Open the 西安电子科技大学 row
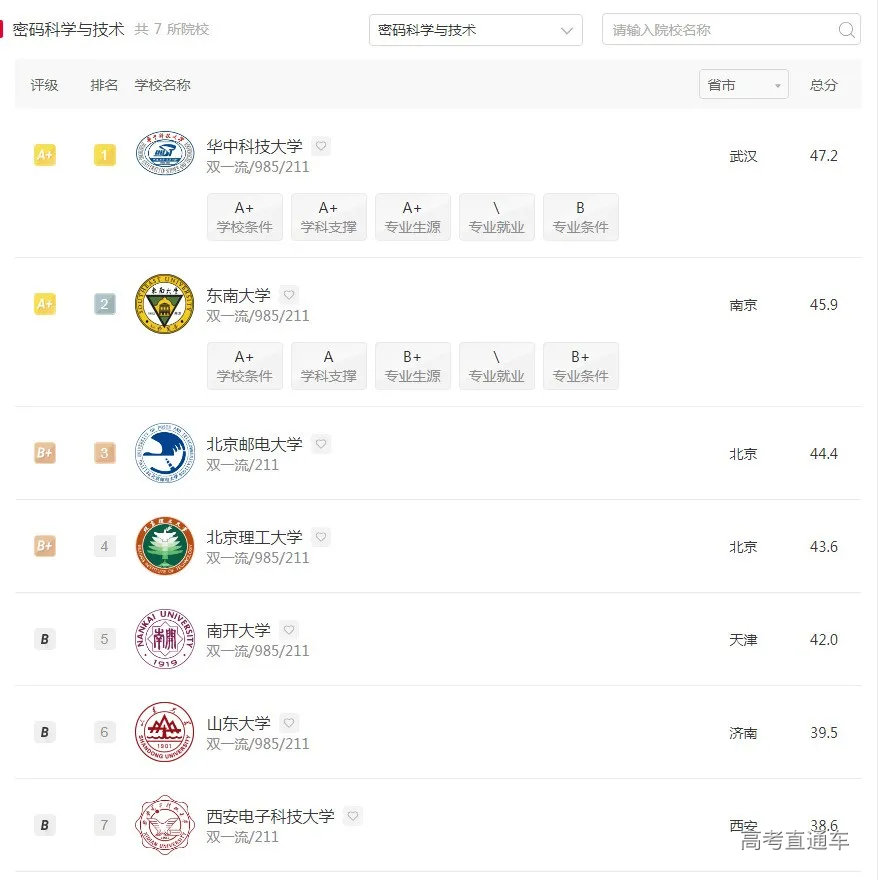The image size is (878, 880). point(270,816)
